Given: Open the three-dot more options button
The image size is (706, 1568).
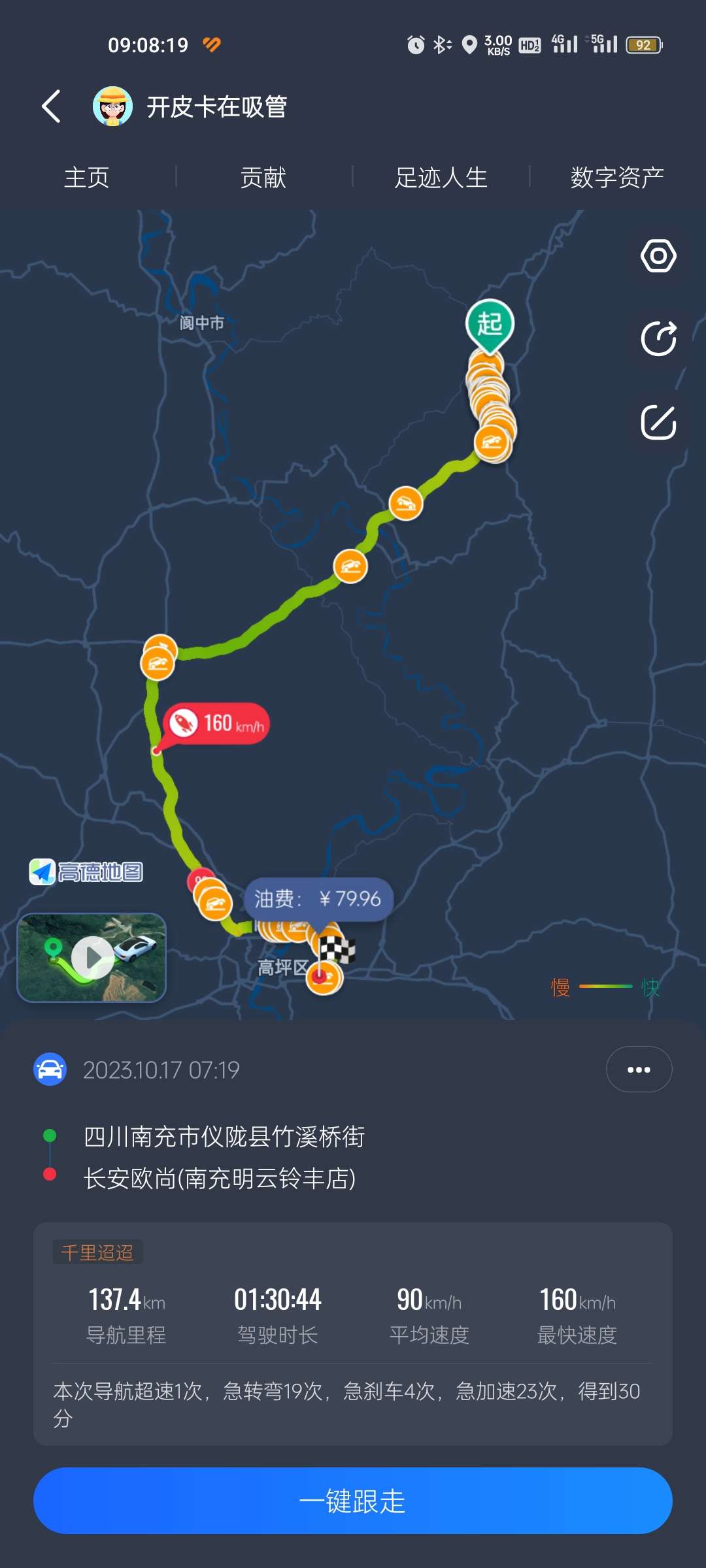Looking at the screenshot, I should pyautogui.click(x=639, y=1070).
